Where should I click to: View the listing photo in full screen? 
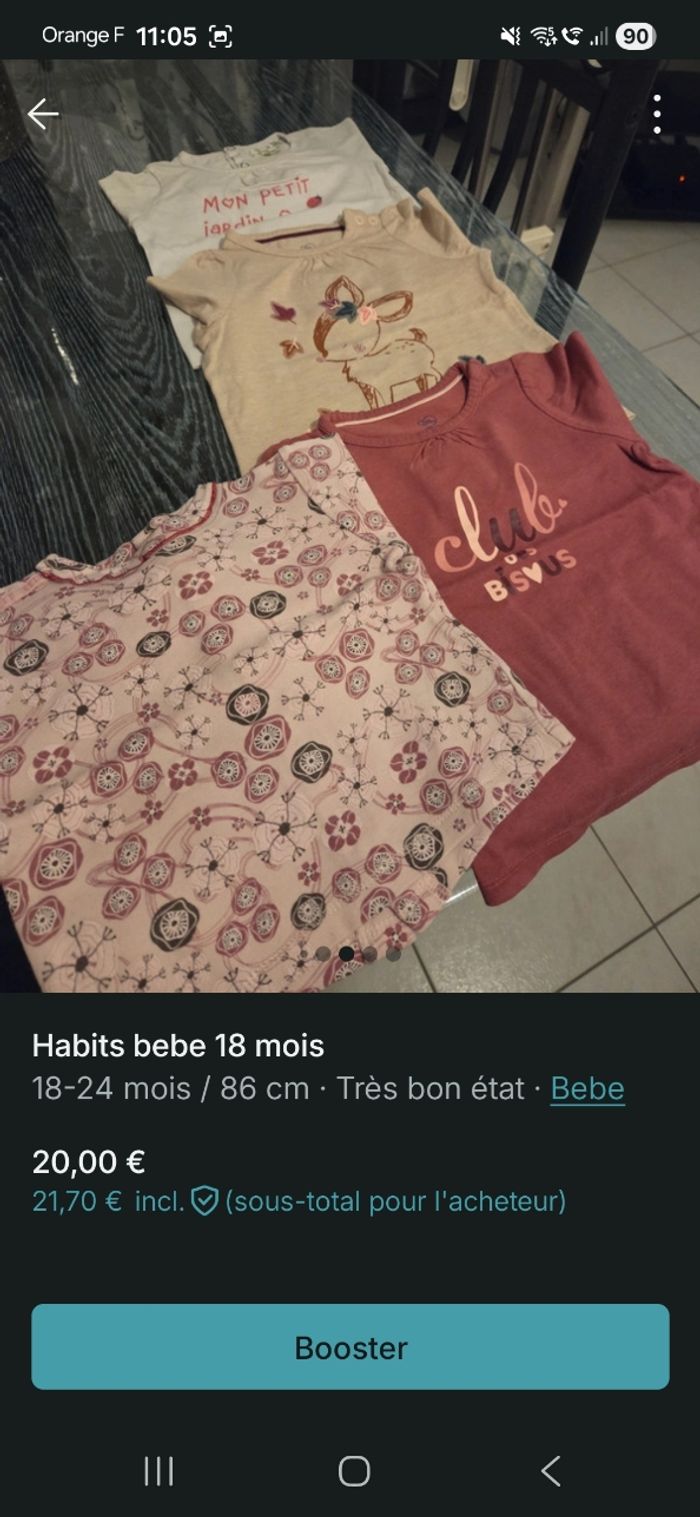tap(350, 560)
